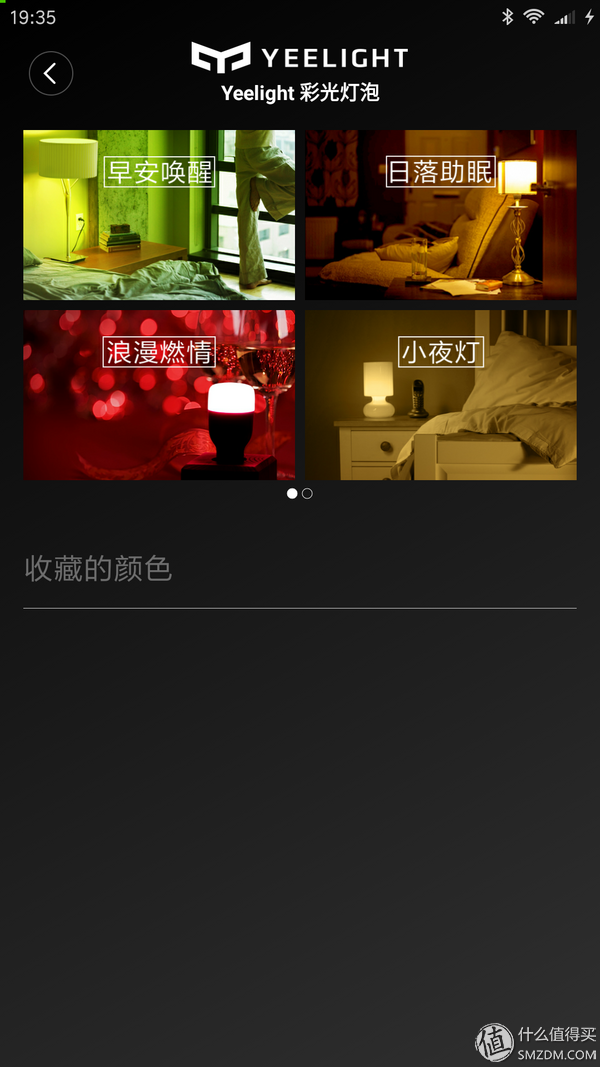Activate the 日落助眠 scene
The image size is (600, 1067).
coord(441,214)
